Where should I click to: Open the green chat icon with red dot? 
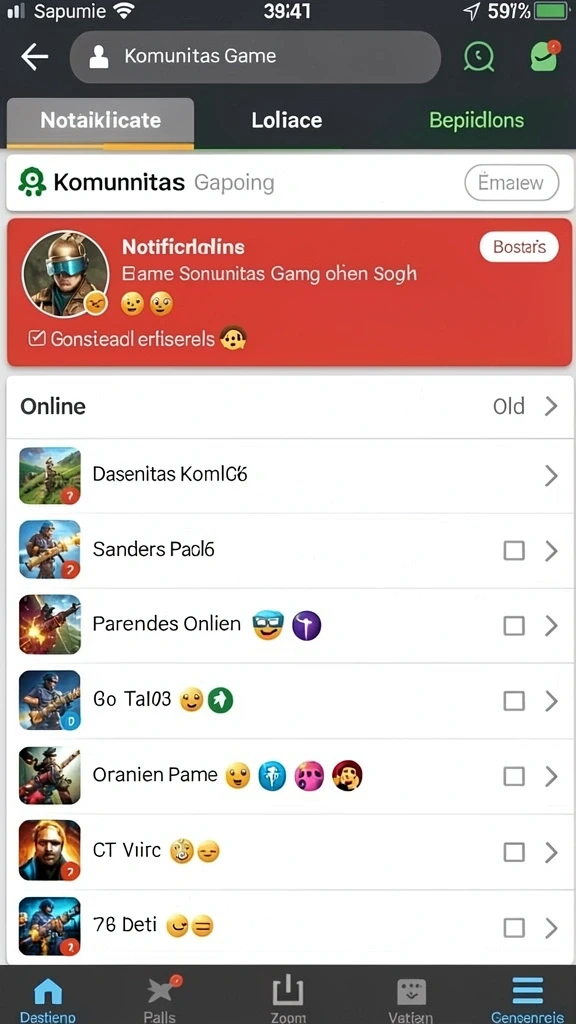click(x=544, y=56)
